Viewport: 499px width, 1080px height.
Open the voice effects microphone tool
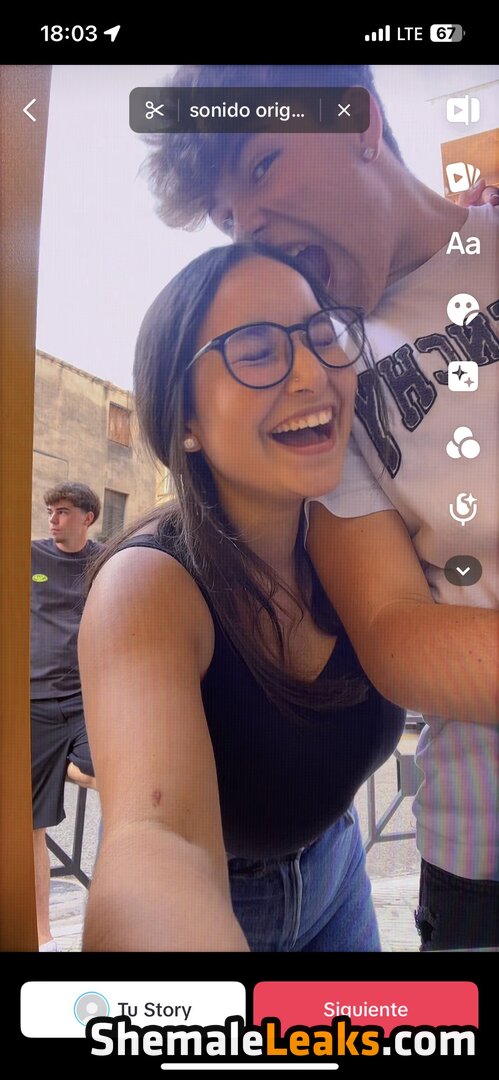462,509
